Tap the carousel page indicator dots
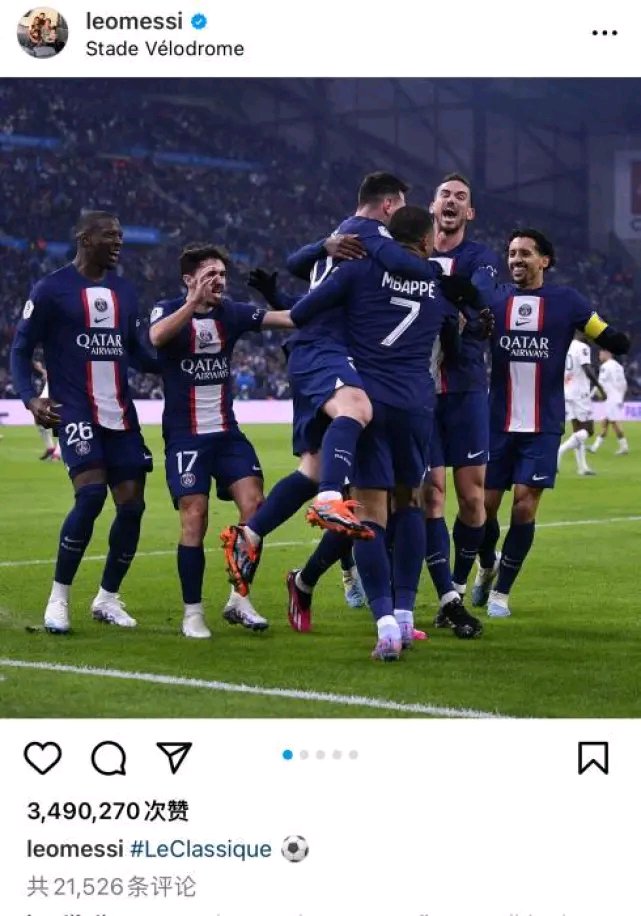641x916 pixels. coord(320,755)
